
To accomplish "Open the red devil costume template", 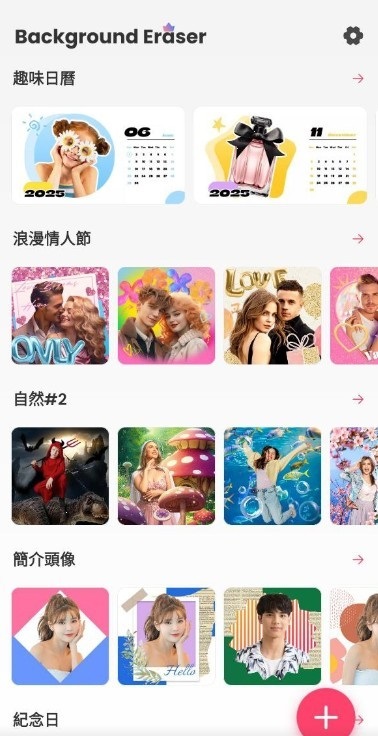I will (x=60, y=476).
